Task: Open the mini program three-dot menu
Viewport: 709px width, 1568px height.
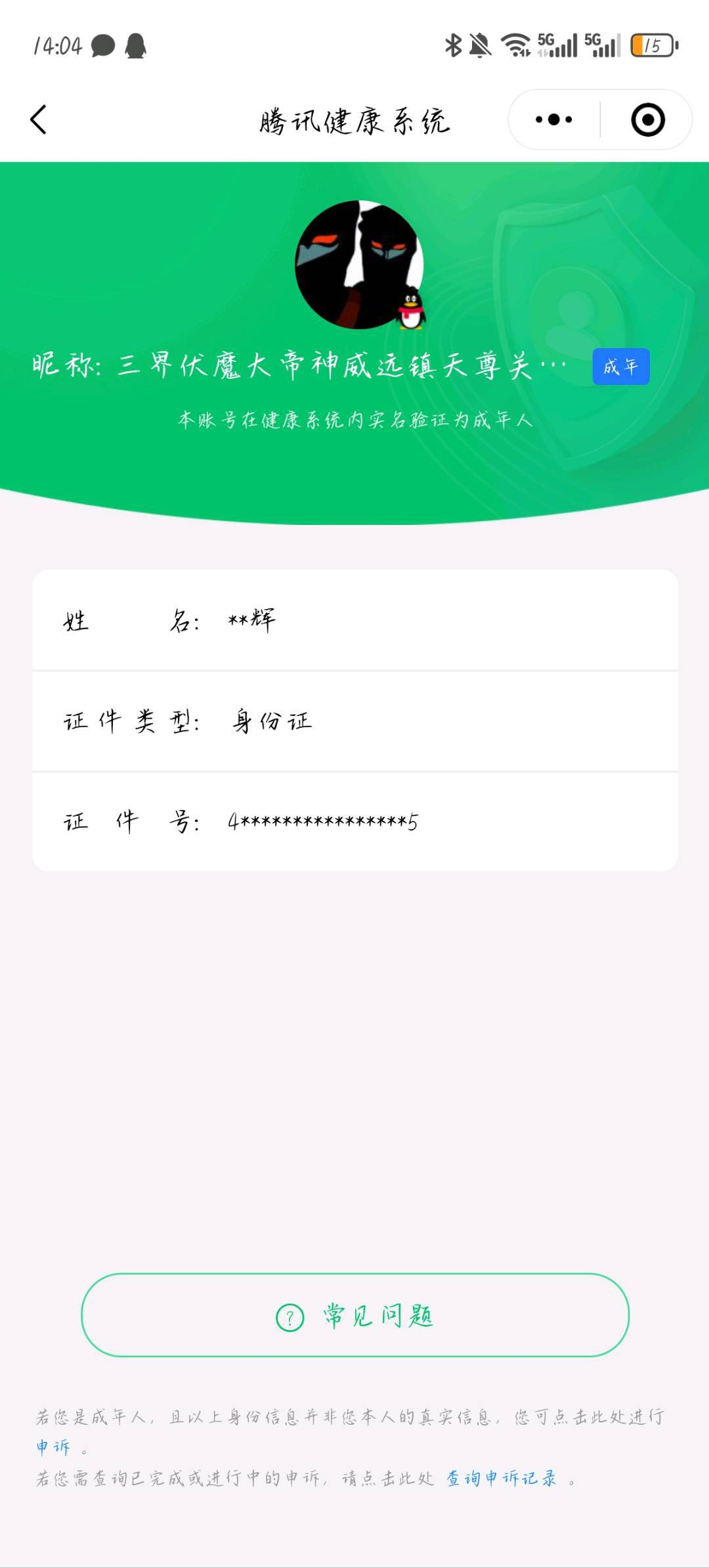Action: coord(553,120)
